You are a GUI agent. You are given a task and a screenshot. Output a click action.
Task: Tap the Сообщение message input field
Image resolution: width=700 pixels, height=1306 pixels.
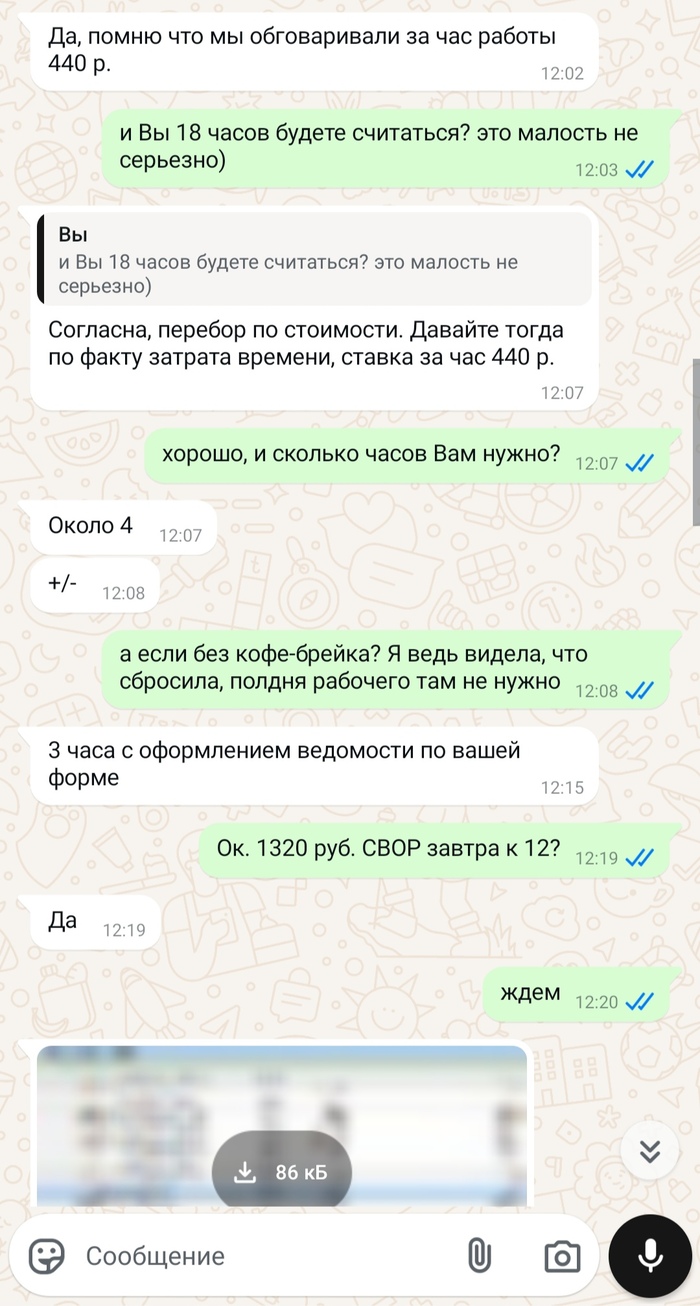tap(260, 1256)
